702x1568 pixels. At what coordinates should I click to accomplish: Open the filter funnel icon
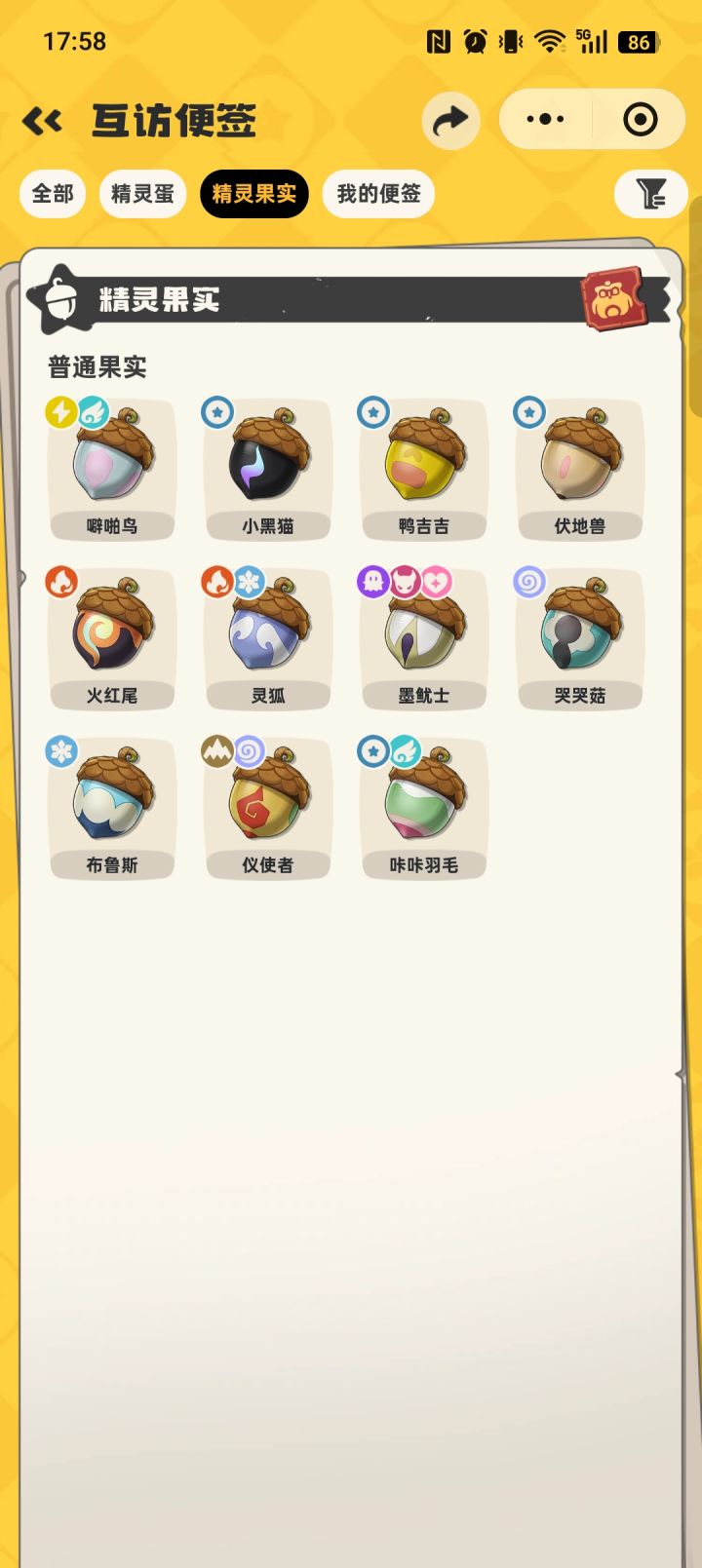650,193
